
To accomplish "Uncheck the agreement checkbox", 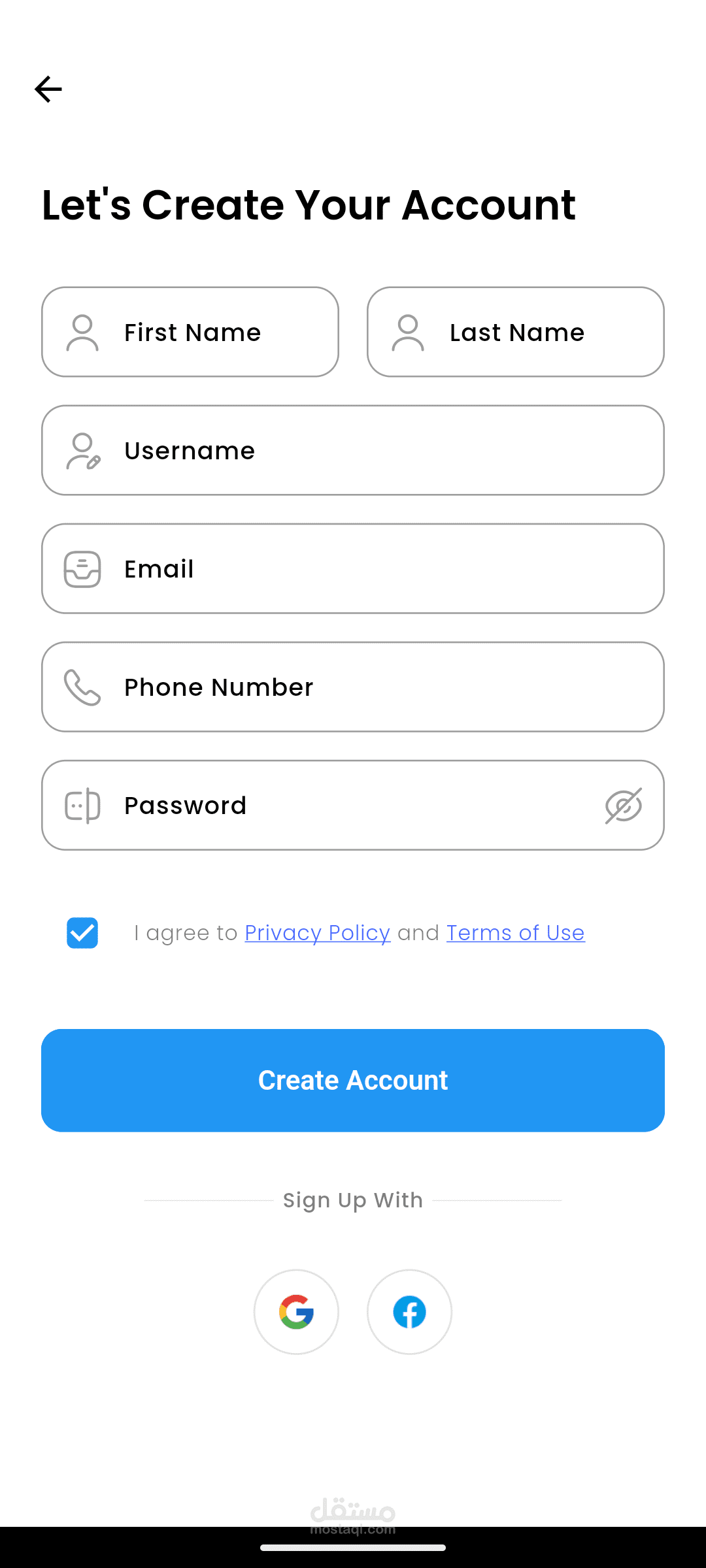I will [x=82, y=933].
